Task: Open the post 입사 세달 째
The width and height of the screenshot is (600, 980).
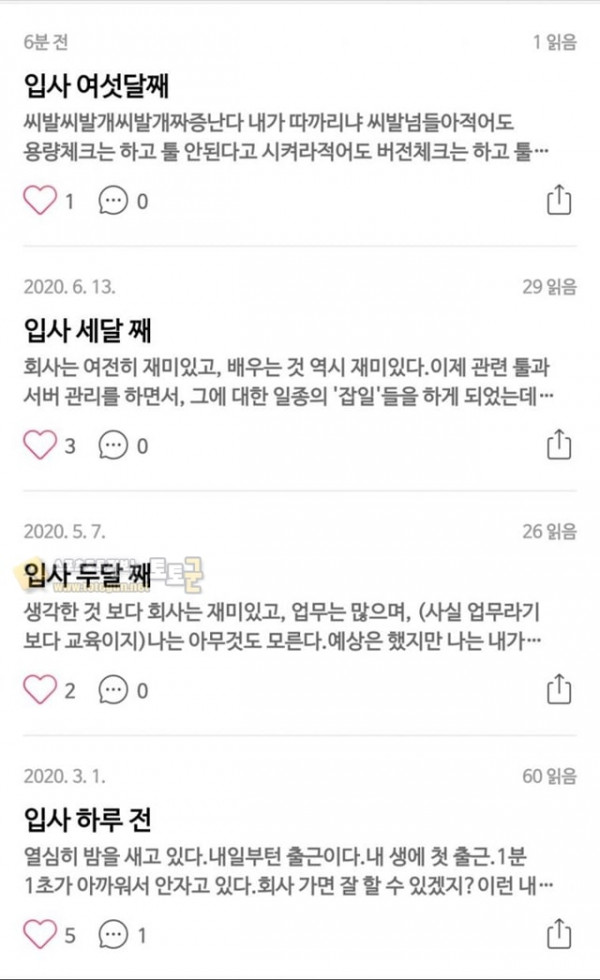Action: tap(88, 330)
